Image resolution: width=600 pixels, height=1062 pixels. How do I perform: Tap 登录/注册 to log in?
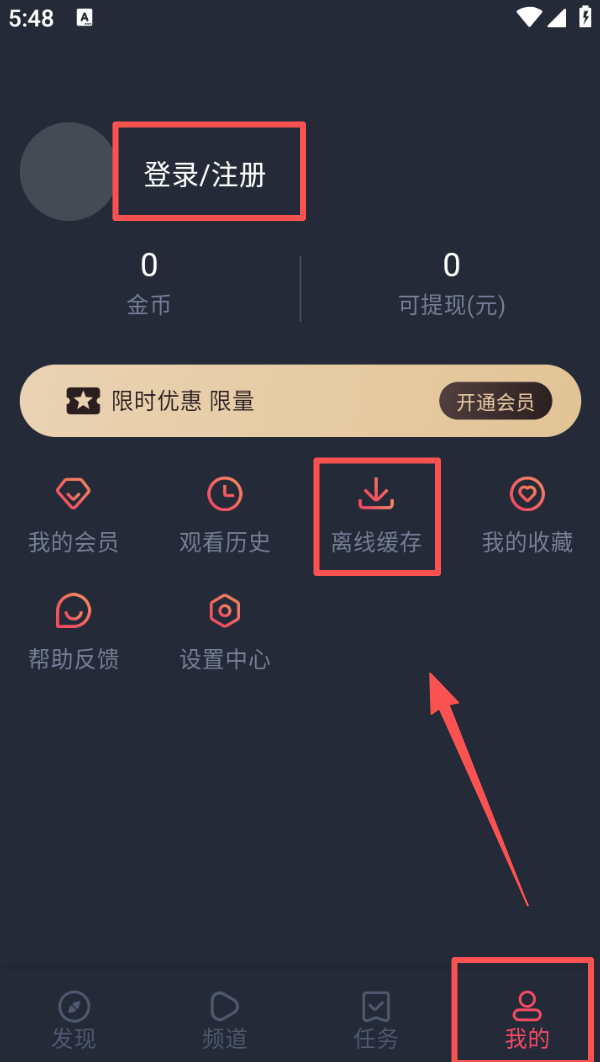pyautogui.click(x=205, y=175)
